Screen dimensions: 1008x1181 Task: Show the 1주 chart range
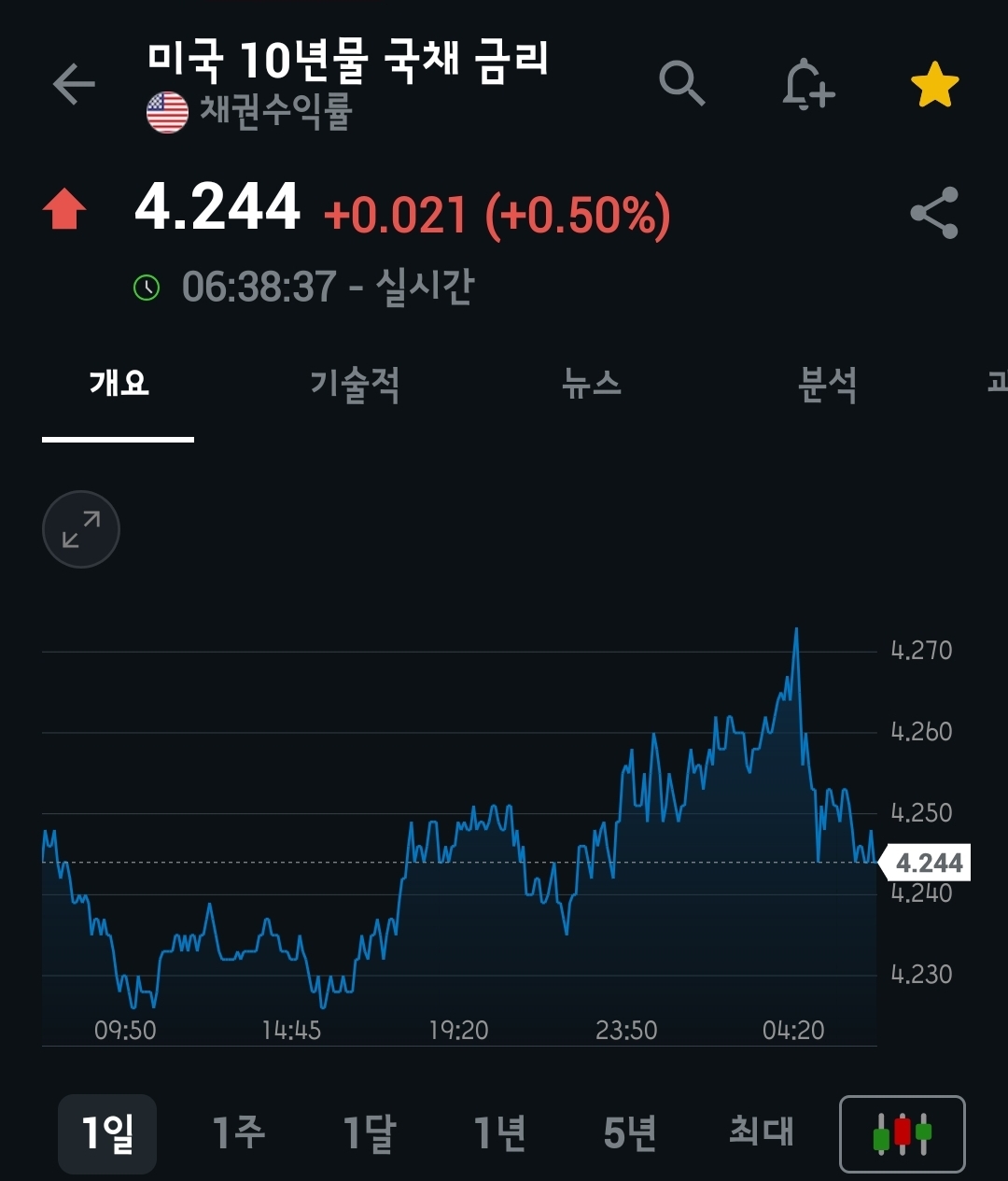pyautogui.click(x=238, y=1133)
